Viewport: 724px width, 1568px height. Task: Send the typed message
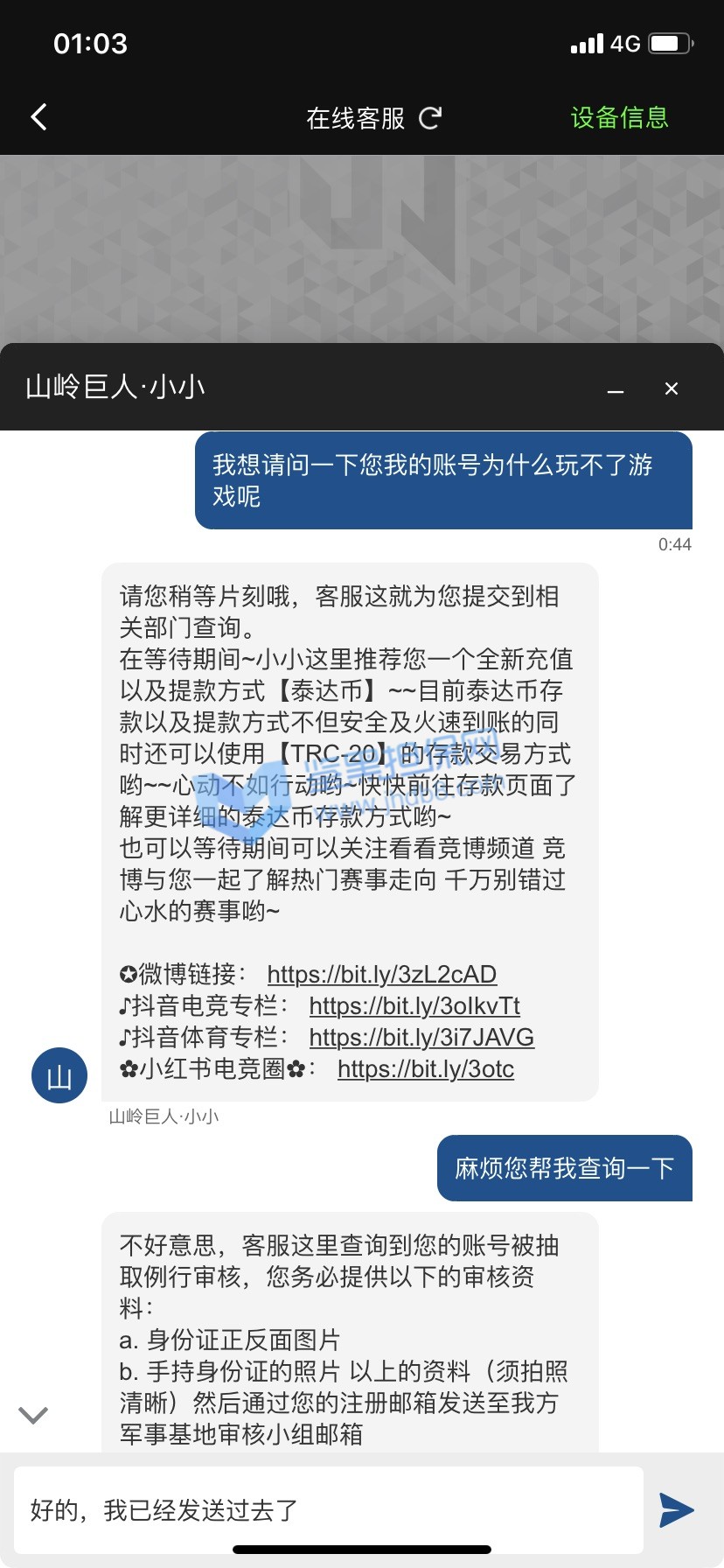(676, 1509)
